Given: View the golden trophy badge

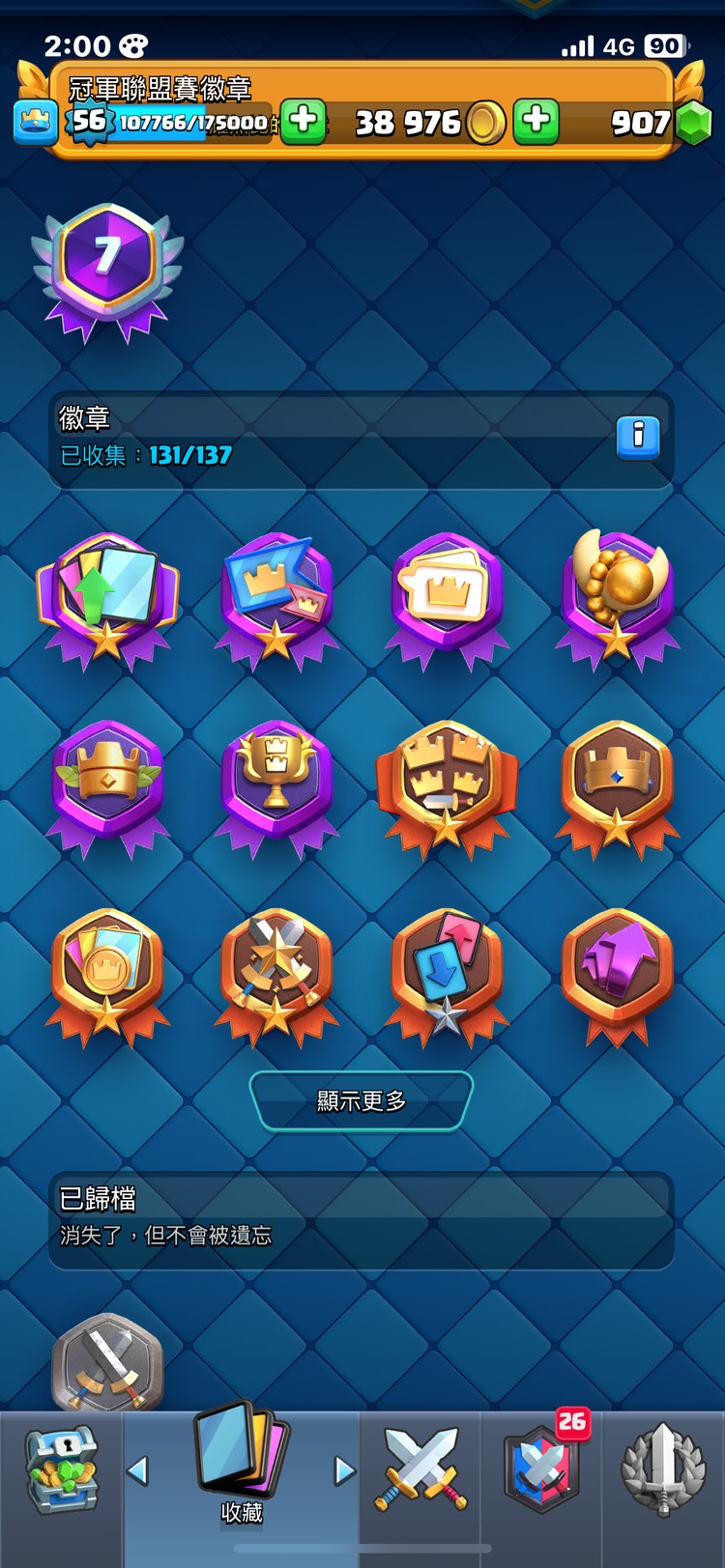Looking at the screenshot, I should tap(276, 784).
